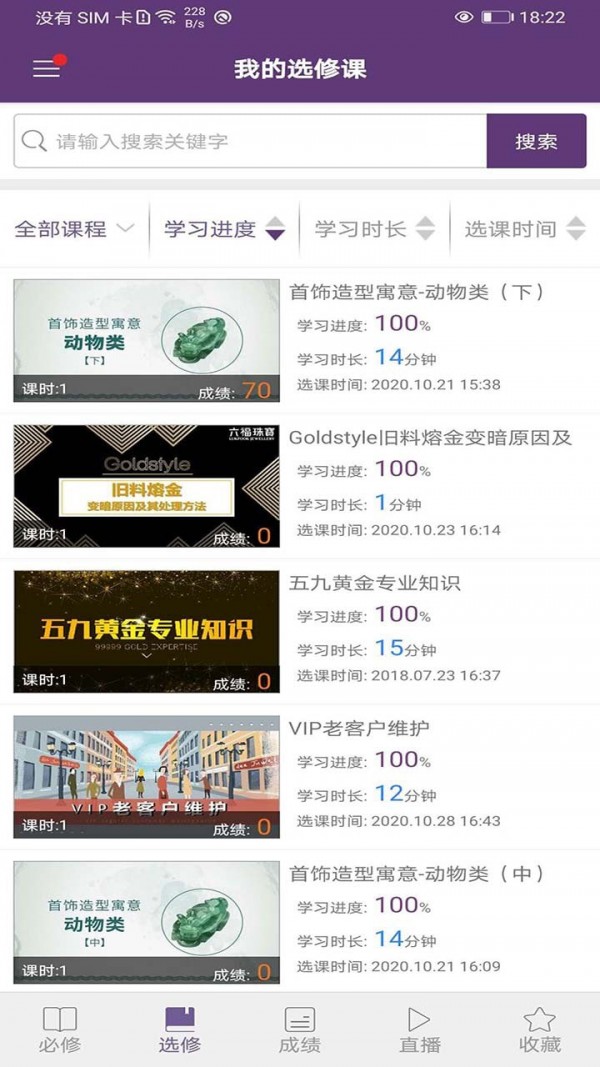Screen dimensions: 600x1067
Task: Switch to the 直播 tab
Action: coord(420,1030)
